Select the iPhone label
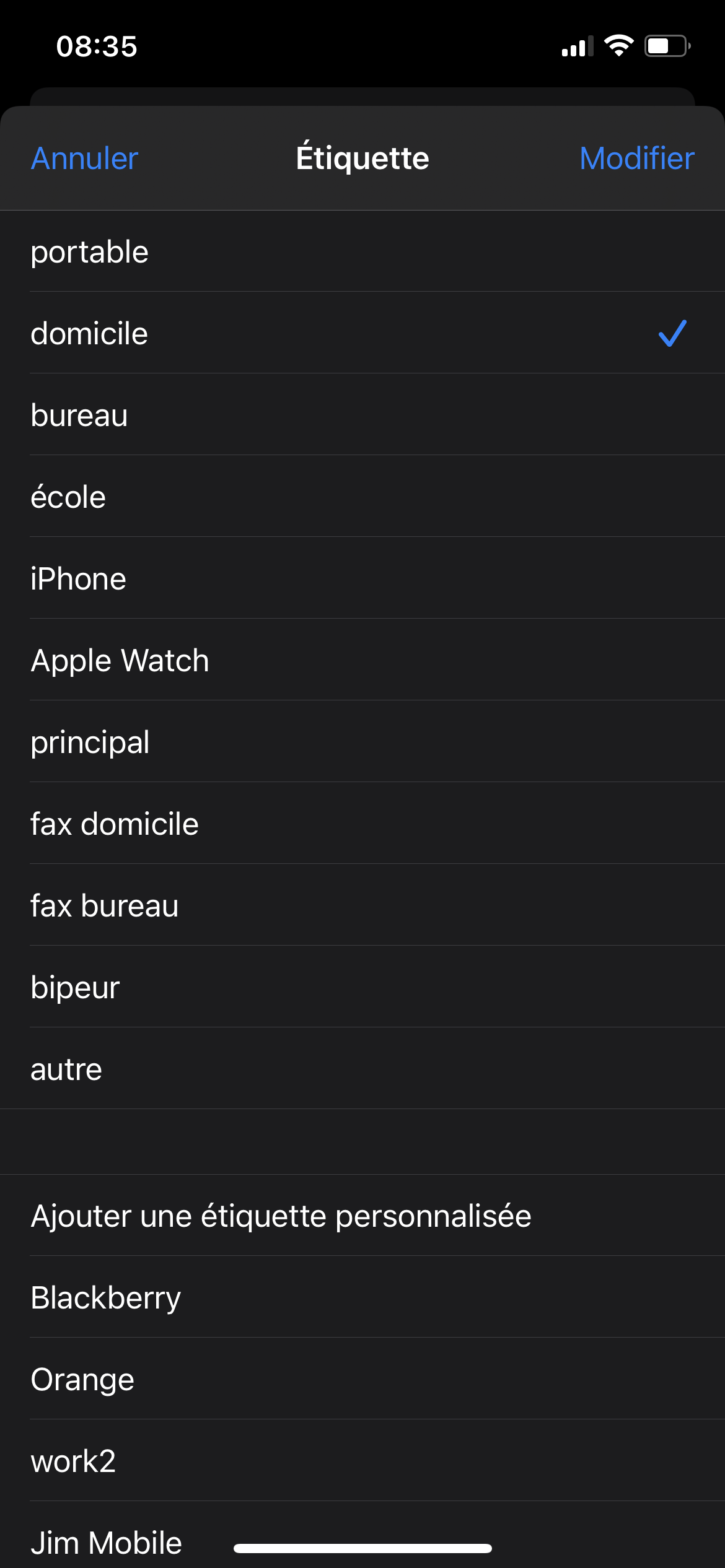This screenshot has height=1568, width=725. [x=79, y=579]
